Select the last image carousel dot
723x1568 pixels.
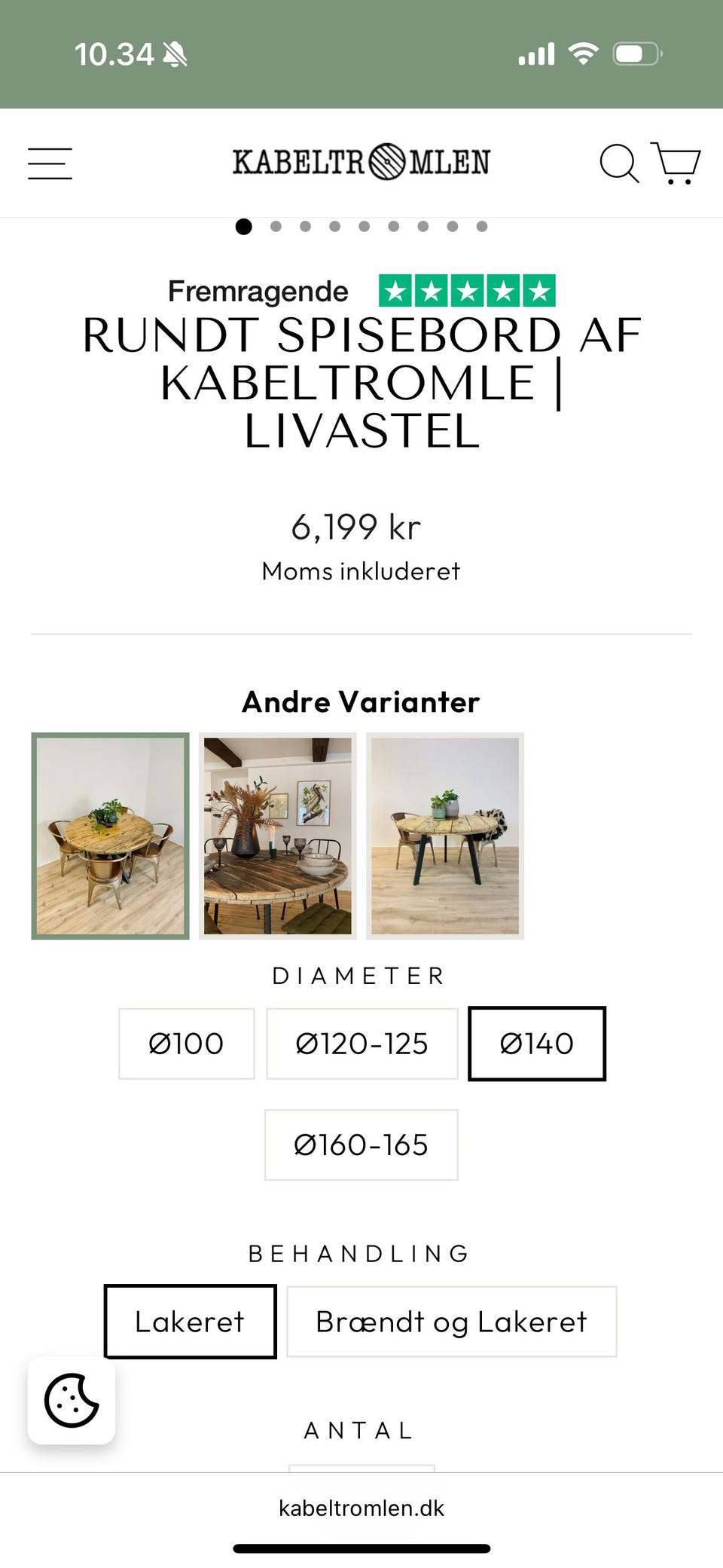pos(480,226)
